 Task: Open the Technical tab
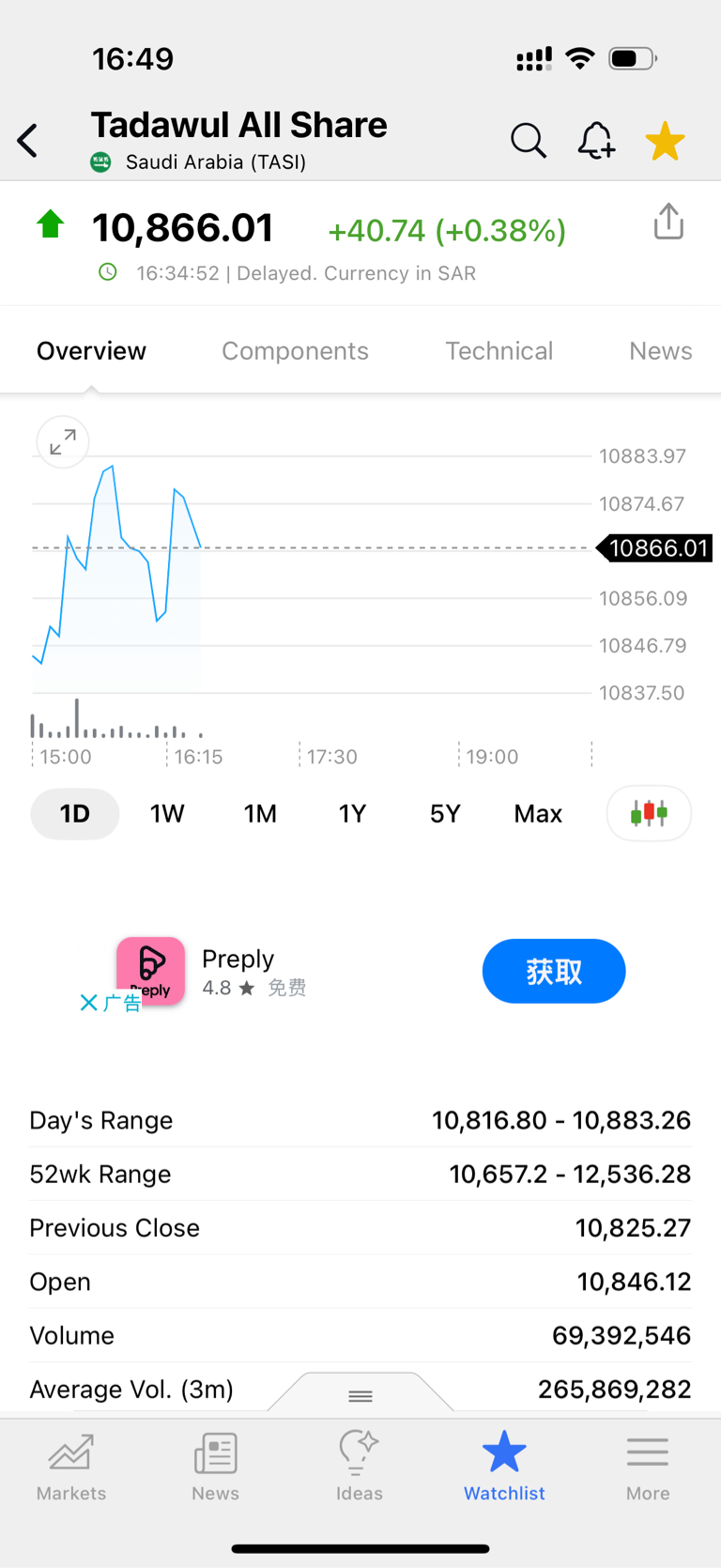click(499, 350)
